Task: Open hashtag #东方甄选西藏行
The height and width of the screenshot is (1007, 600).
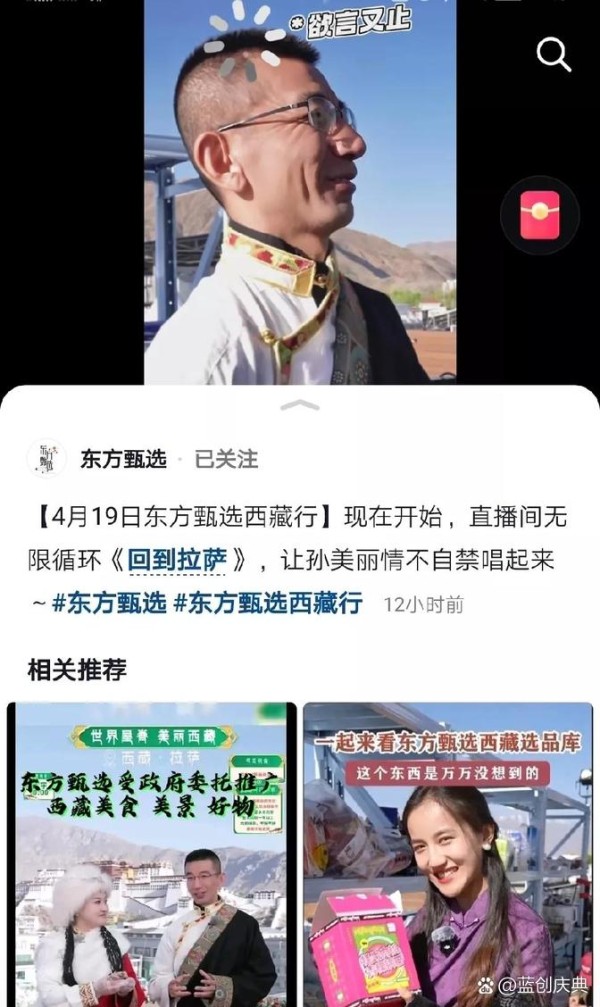Action: click(269, 604)
